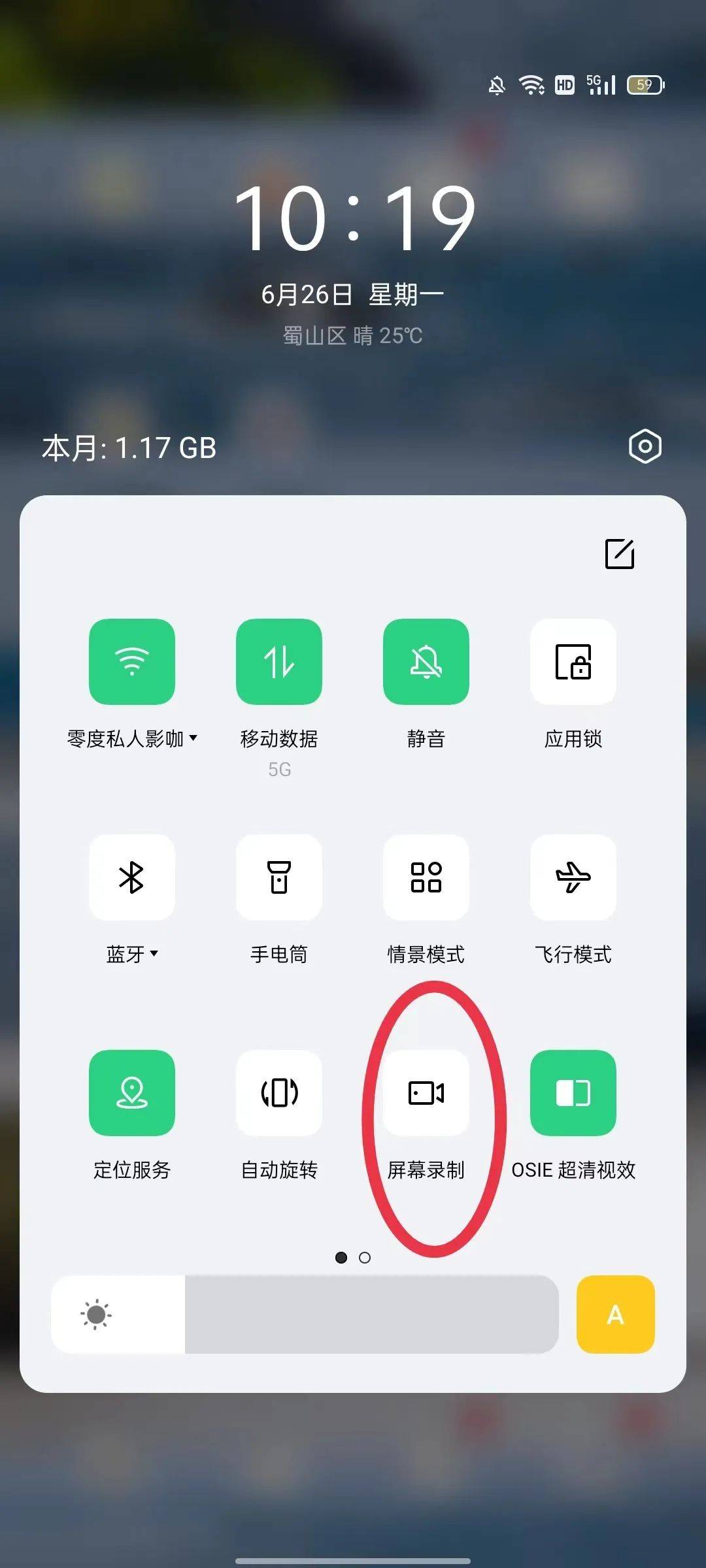The image size is (706, 1568).
Task: Enable 飞行模式 airplane mode
Action: pos(573,877)
